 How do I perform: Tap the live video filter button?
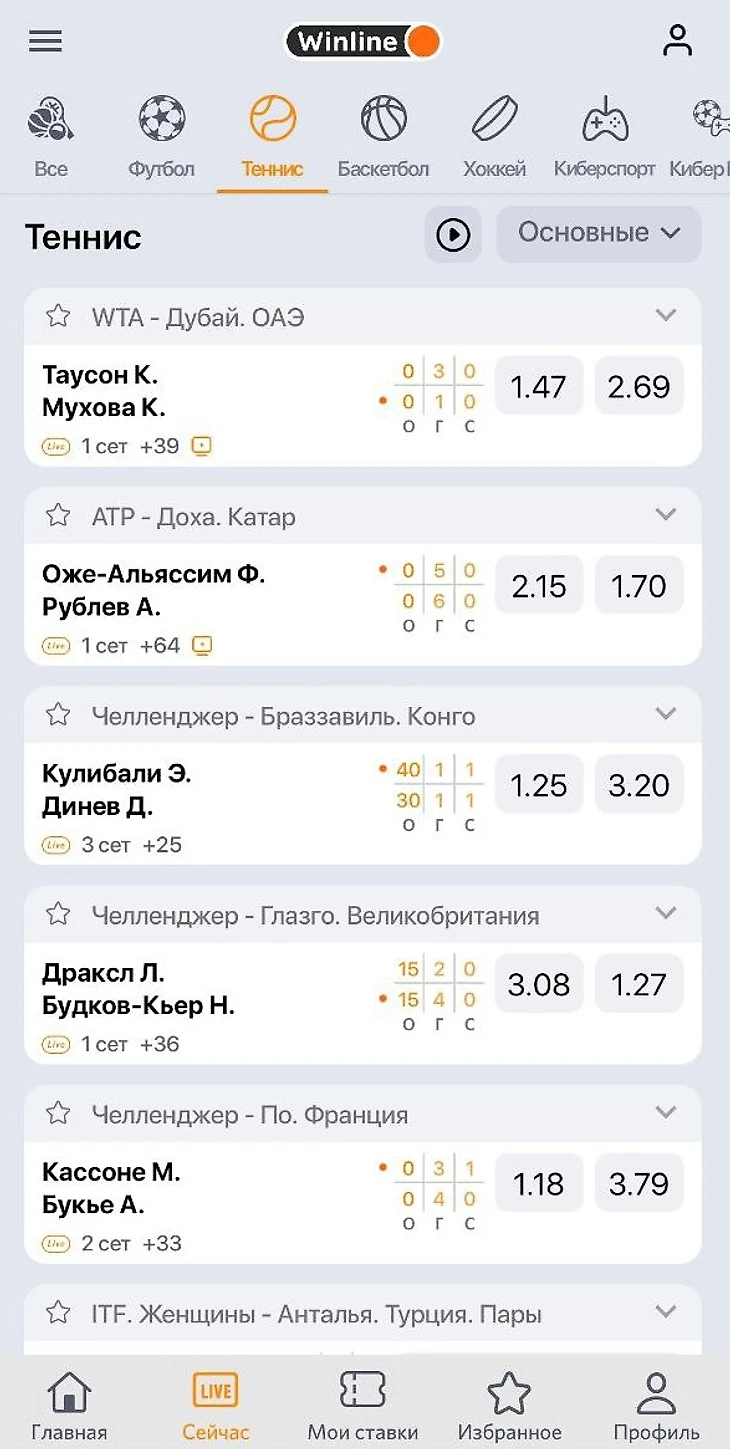point(453,235)
